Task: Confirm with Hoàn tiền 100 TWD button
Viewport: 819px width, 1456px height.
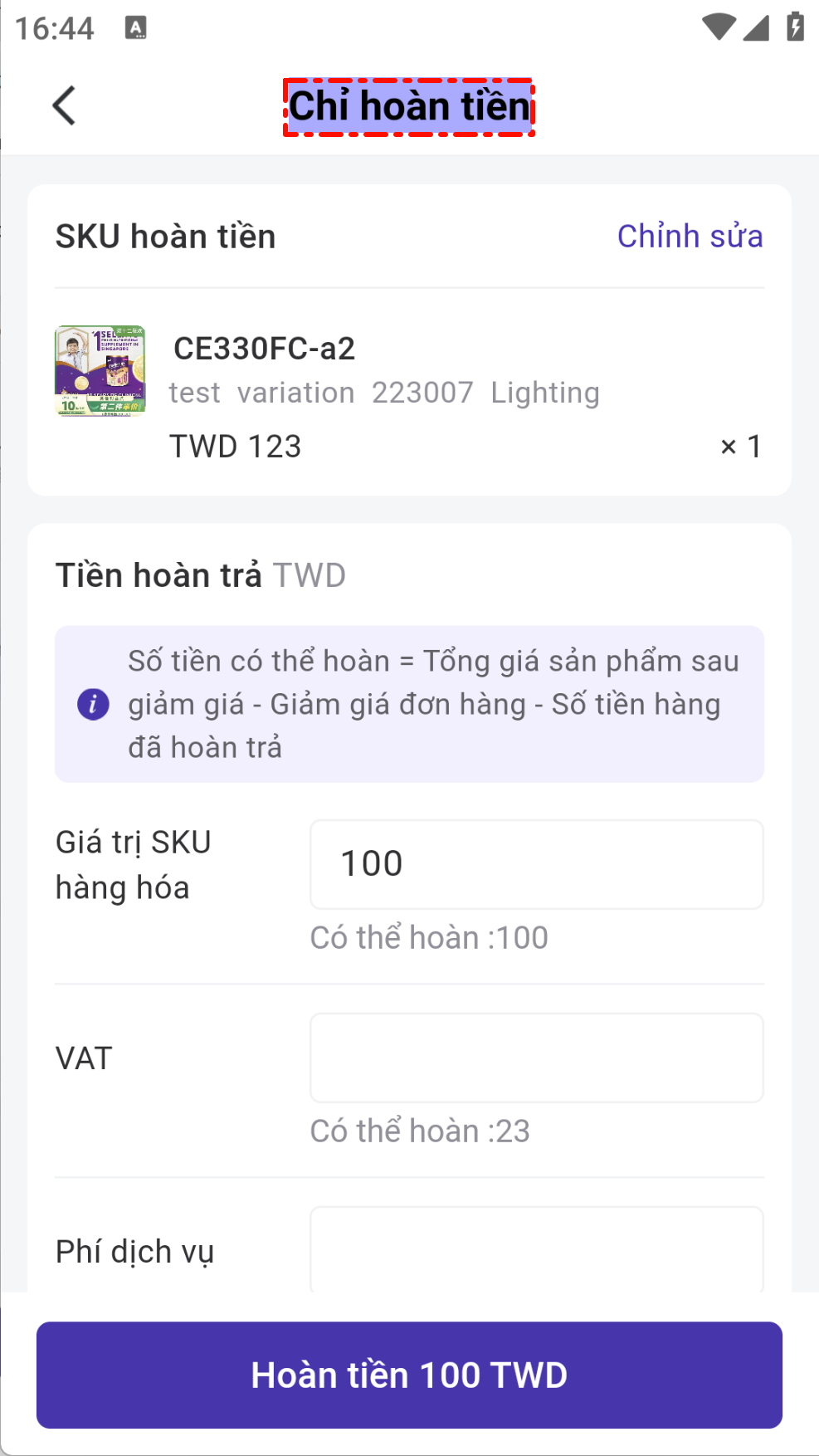Action: (409, 1375)
